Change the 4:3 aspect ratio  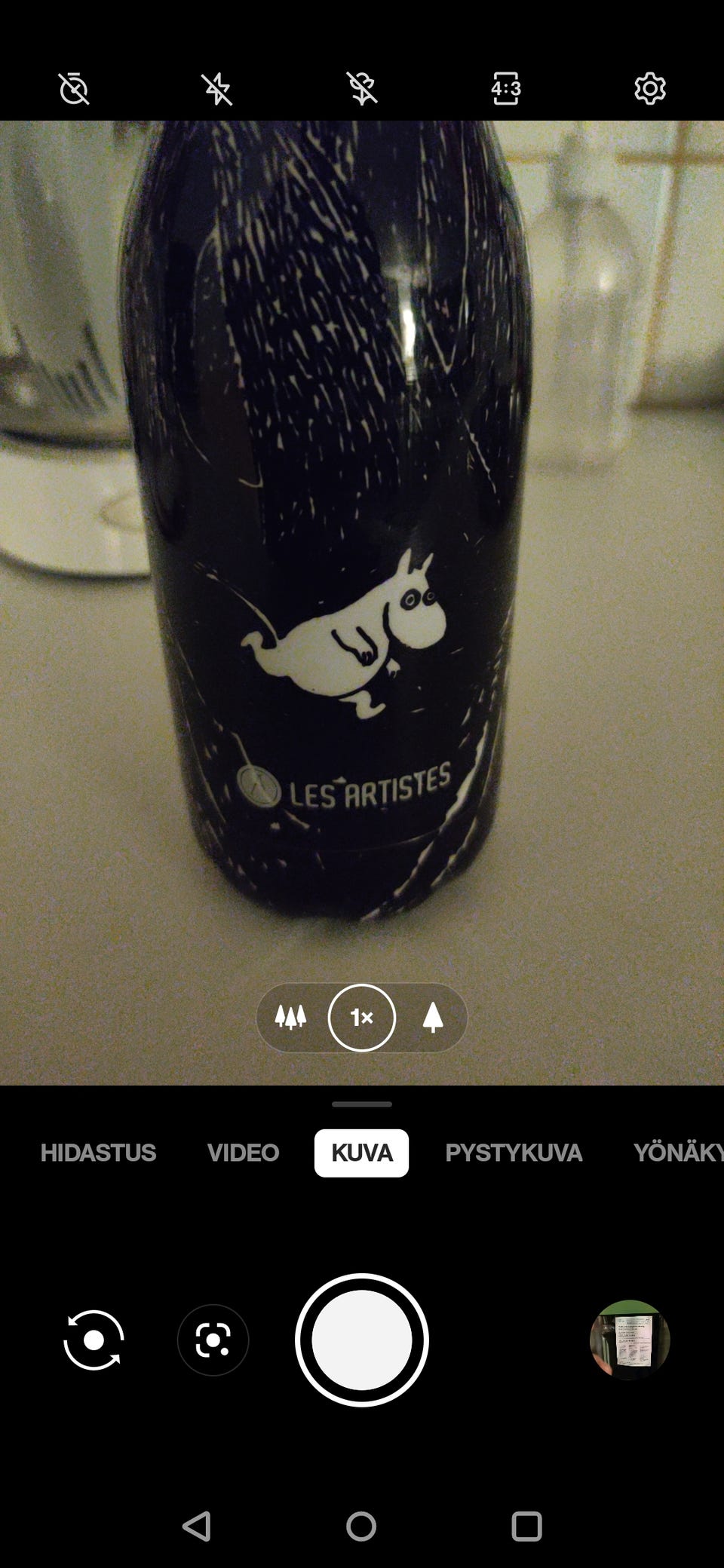(506, 89)
